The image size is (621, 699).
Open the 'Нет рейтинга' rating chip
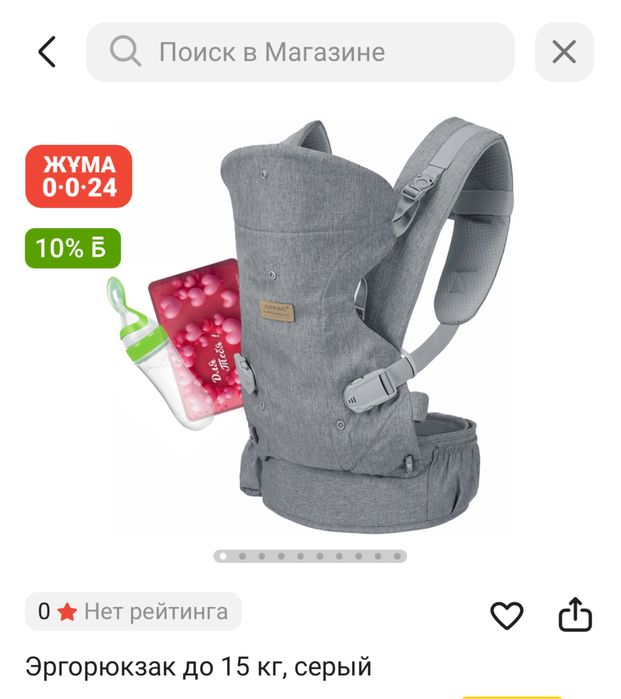pyautogui.click(x=133, y=611)
